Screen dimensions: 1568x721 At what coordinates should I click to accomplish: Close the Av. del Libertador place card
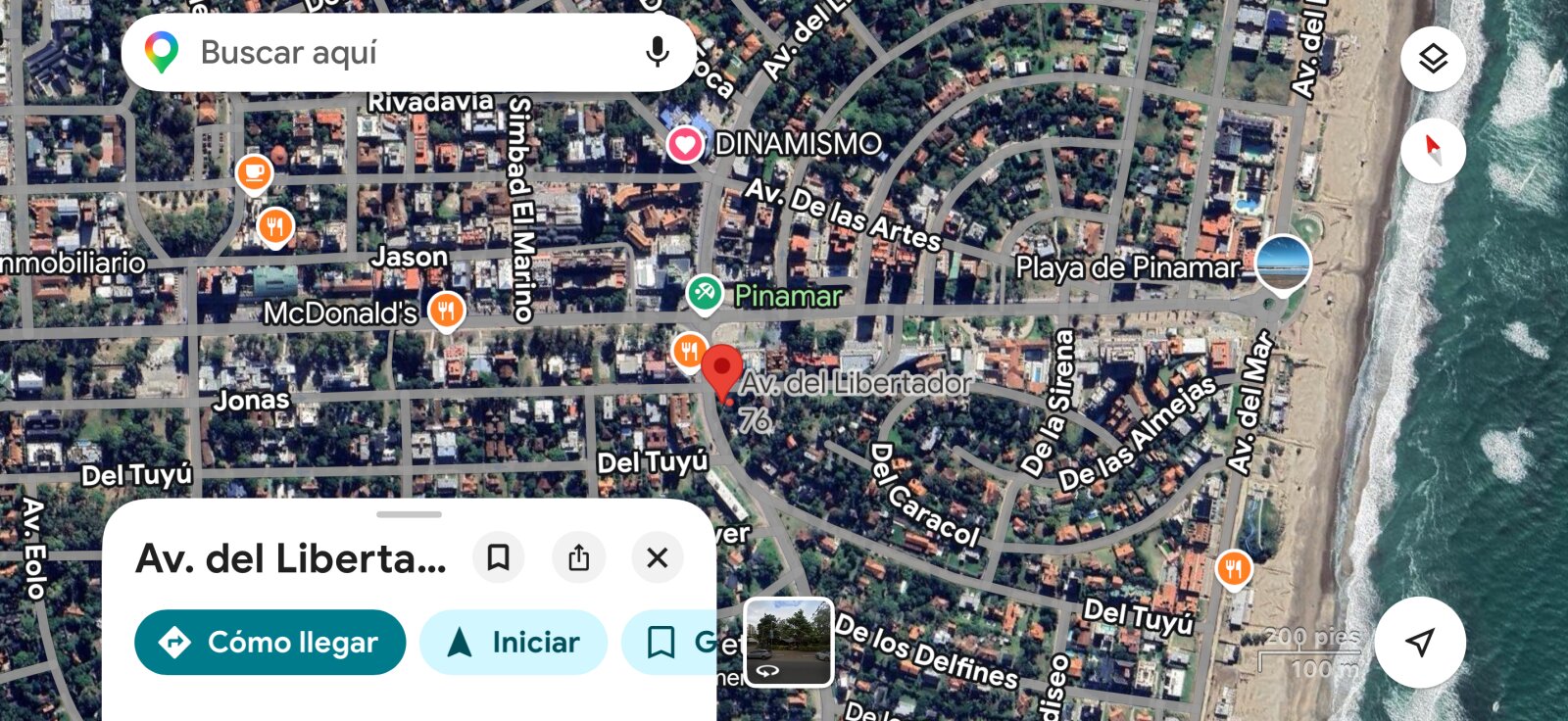[657, 557]
